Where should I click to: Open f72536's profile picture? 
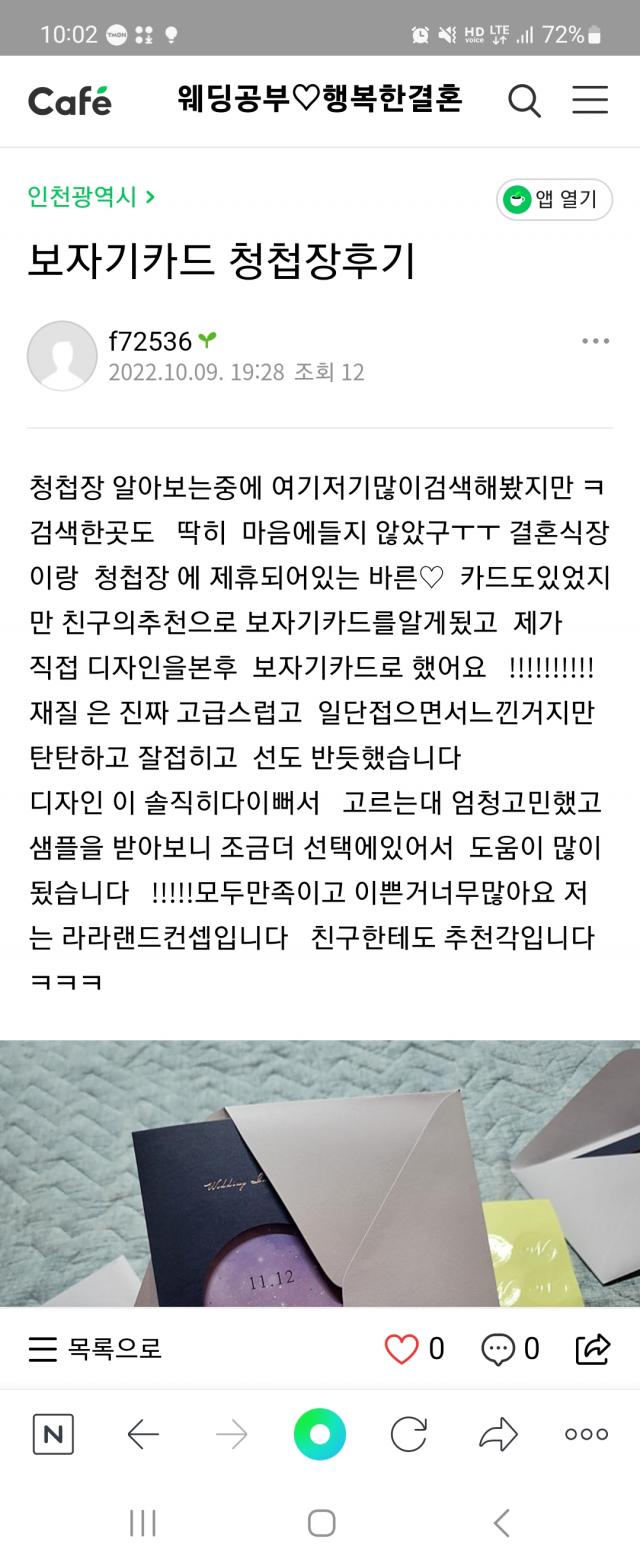[x=62, y=356]
